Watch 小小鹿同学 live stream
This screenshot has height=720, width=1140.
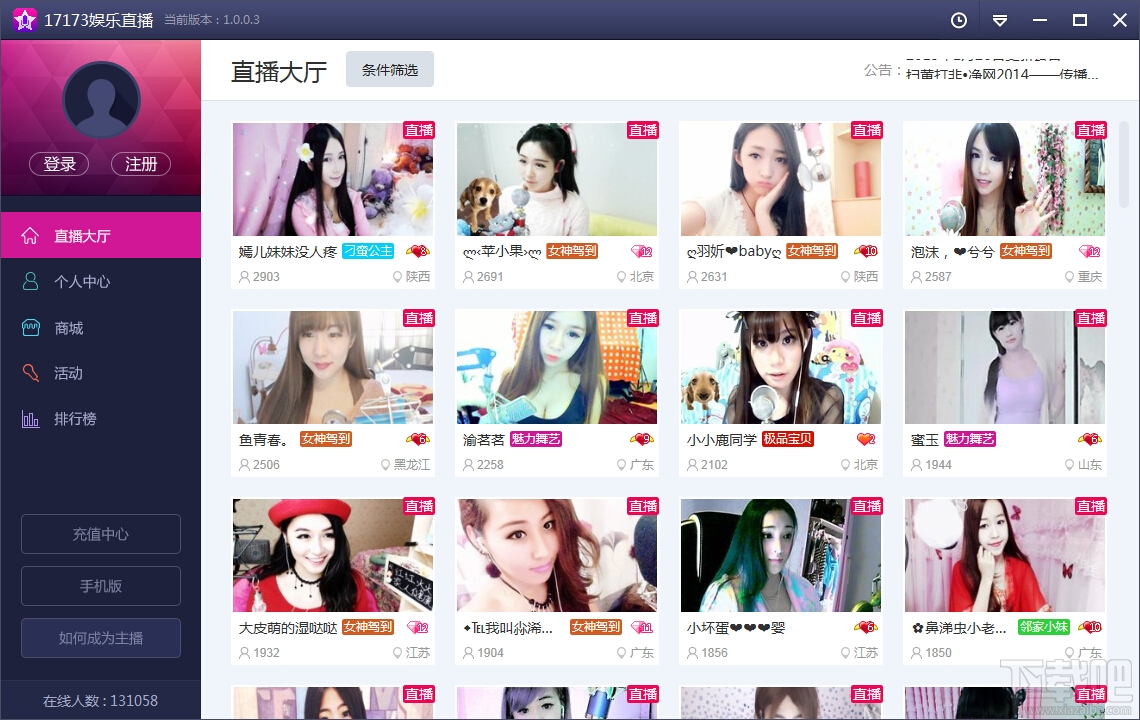pos(781,367)
